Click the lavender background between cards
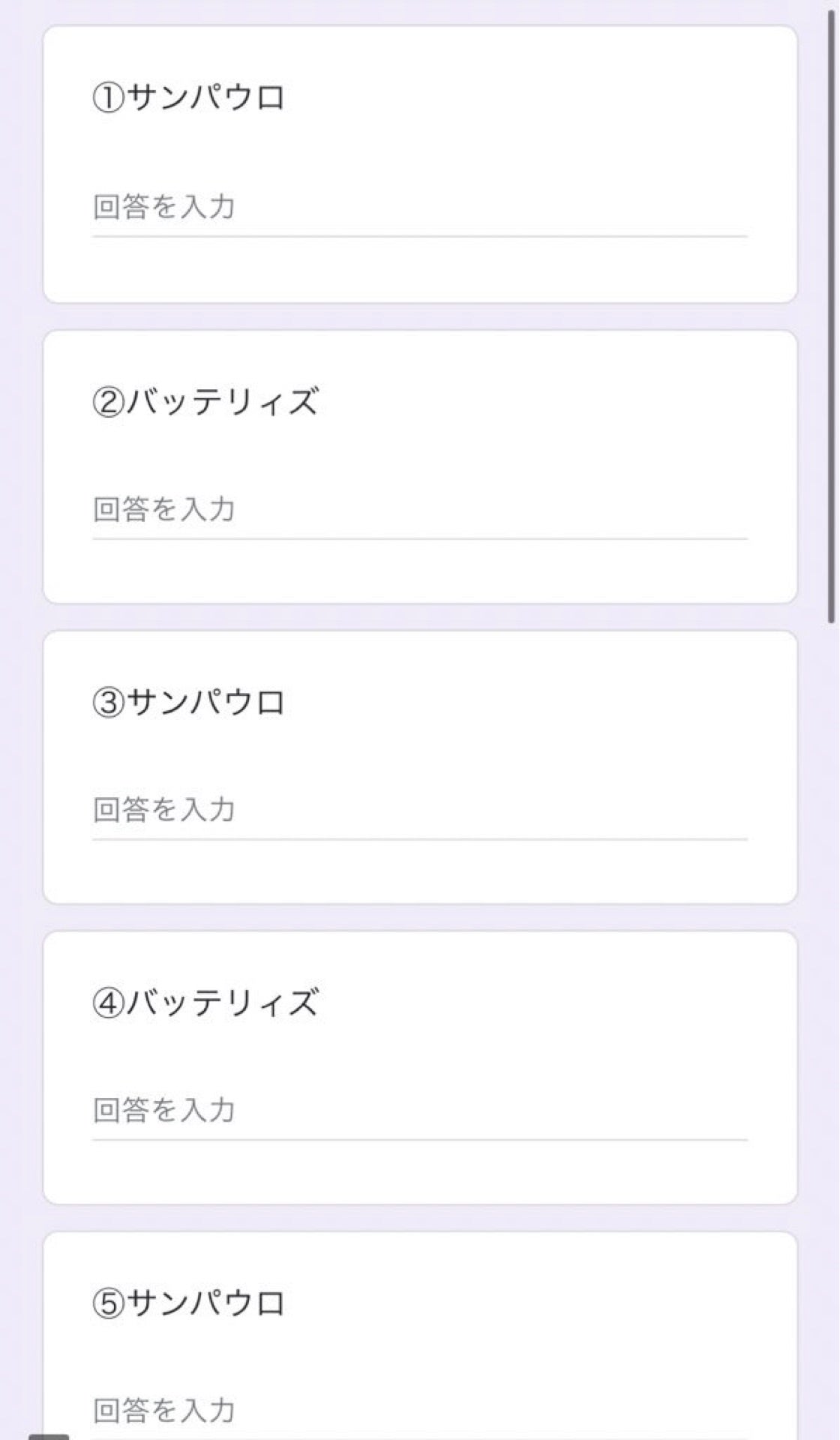The image size is (840, 1440). click(420, 315)
